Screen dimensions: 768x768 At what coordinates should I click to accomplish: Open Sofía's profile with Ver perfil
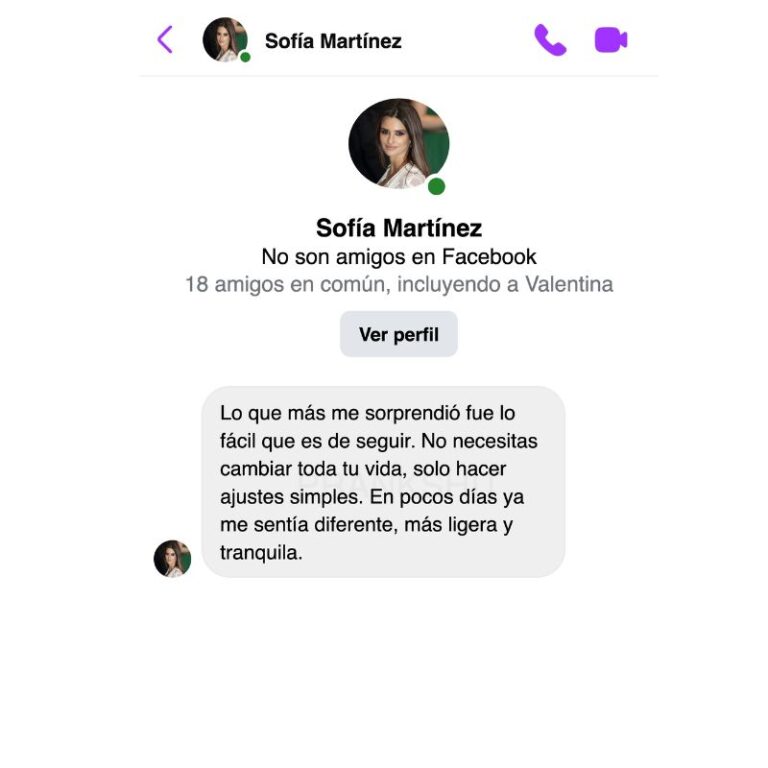(398, 334)
